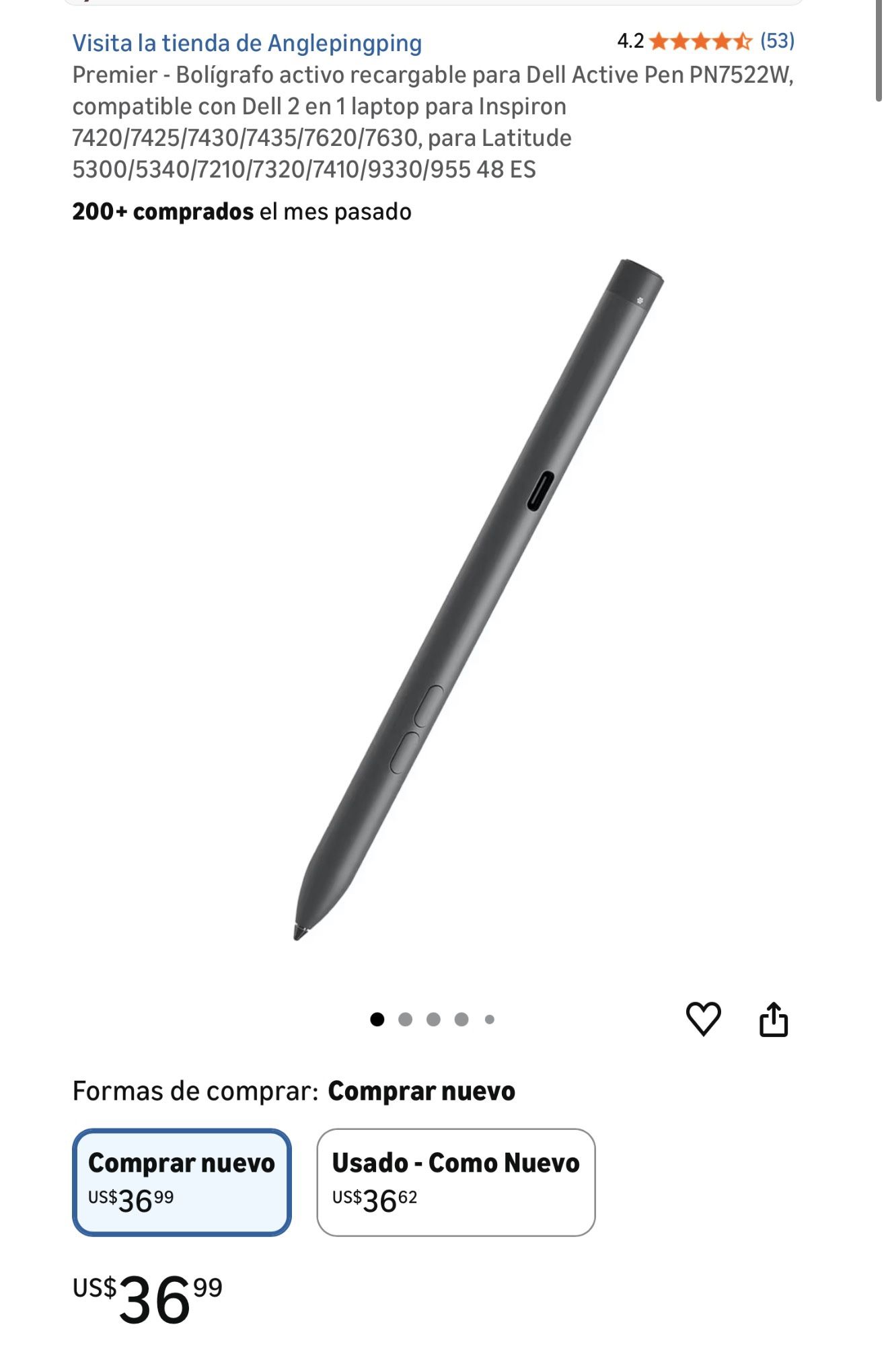
Task: Share this product listing
Action: pos(773,1019)
